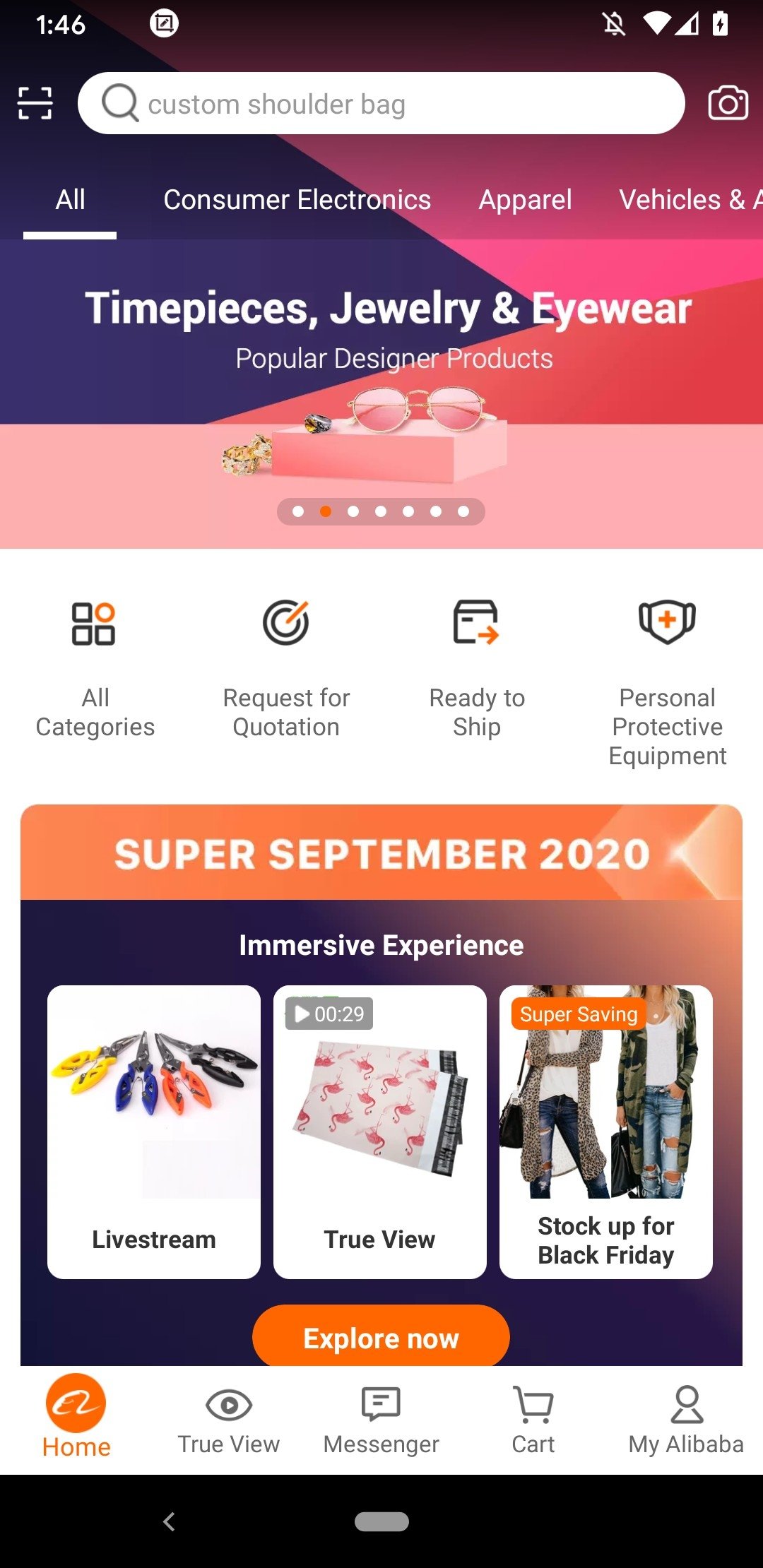The image size is (763, 1568).
Task: Open the Livestream card
Action: [154, 1132]
